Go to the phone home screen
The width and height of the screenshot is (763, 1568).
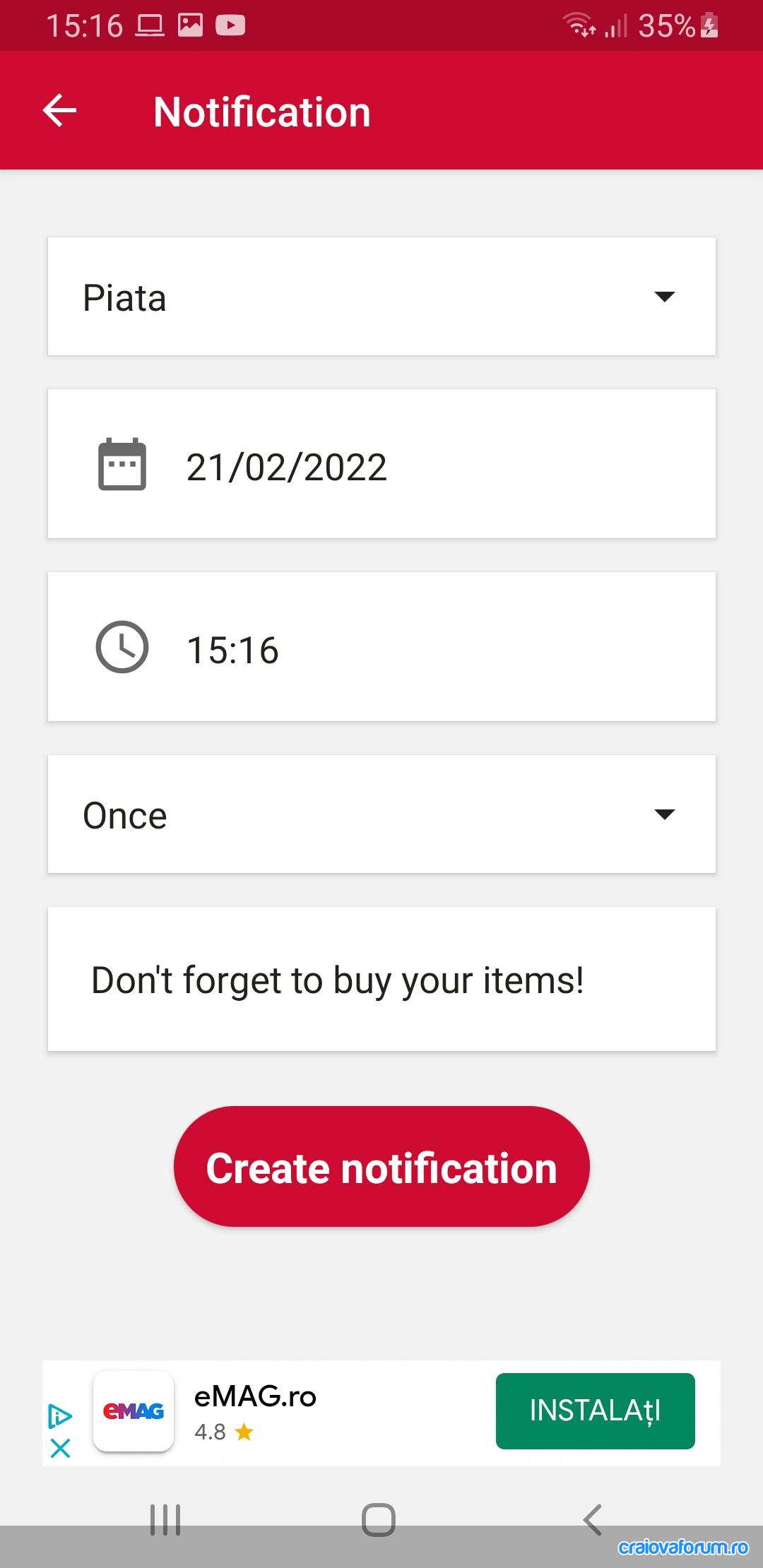point(379,1519)
